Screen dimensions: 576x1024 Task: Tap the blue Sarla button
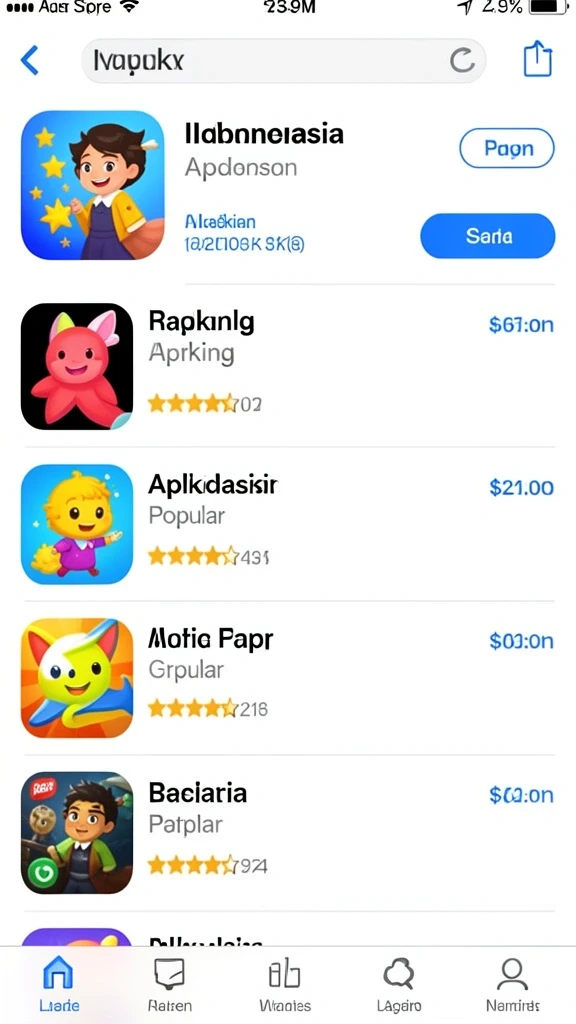[x=488, y=236]
